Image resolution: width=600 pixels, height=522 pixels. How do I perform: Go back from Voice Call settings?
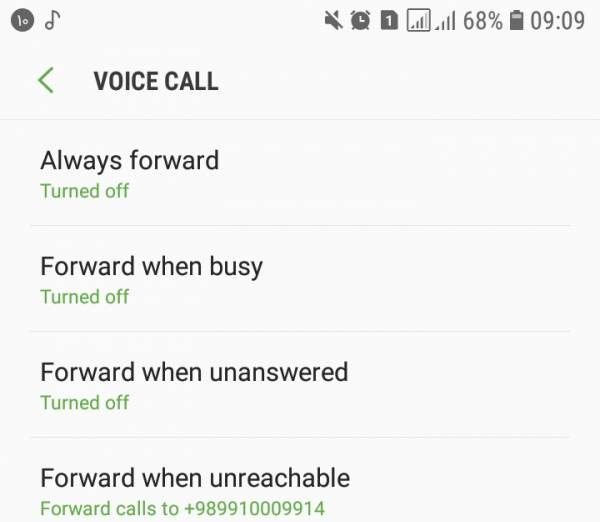tap(45, 81)
